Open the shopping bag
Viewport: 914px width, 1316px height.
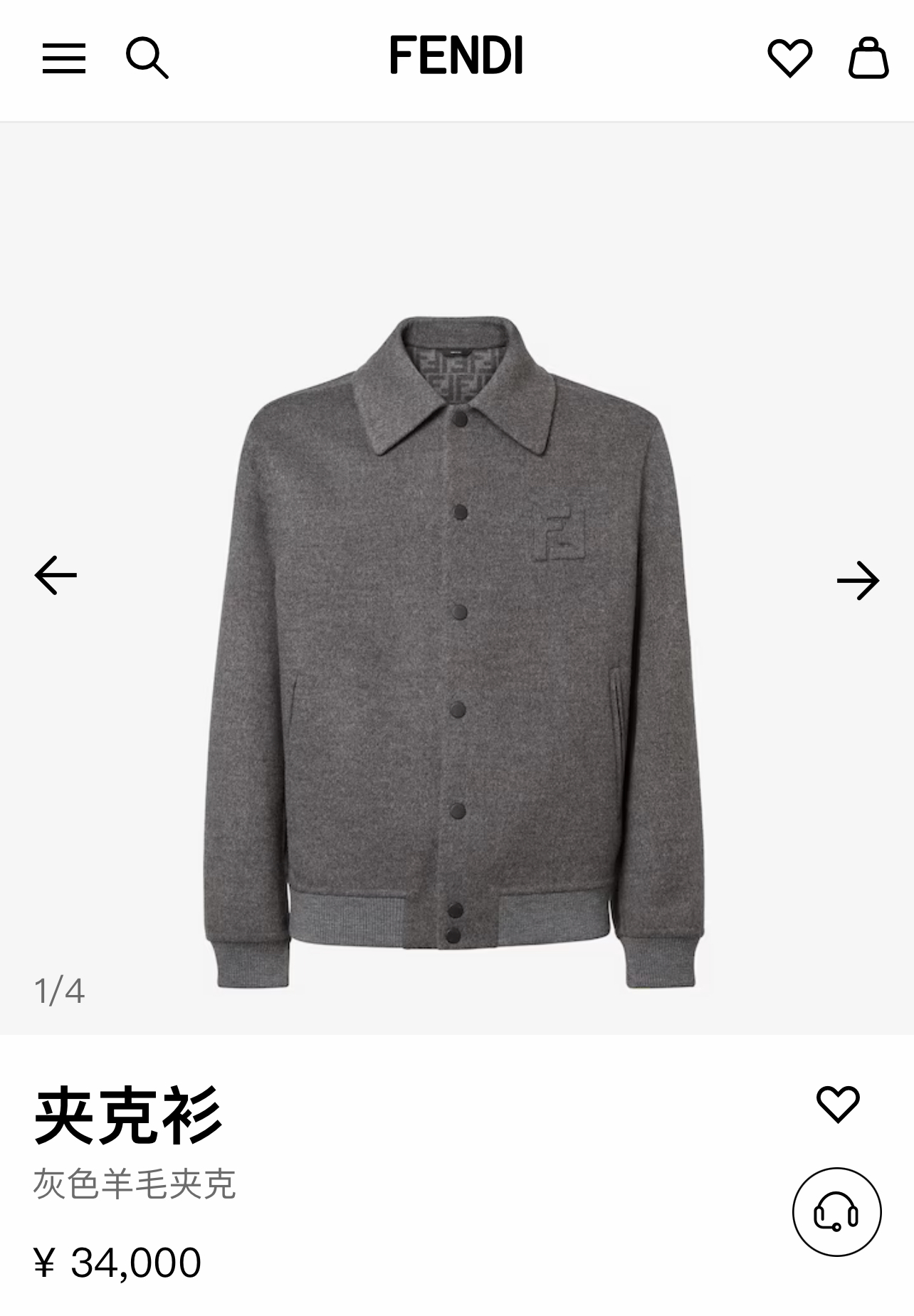coord(868,57)
